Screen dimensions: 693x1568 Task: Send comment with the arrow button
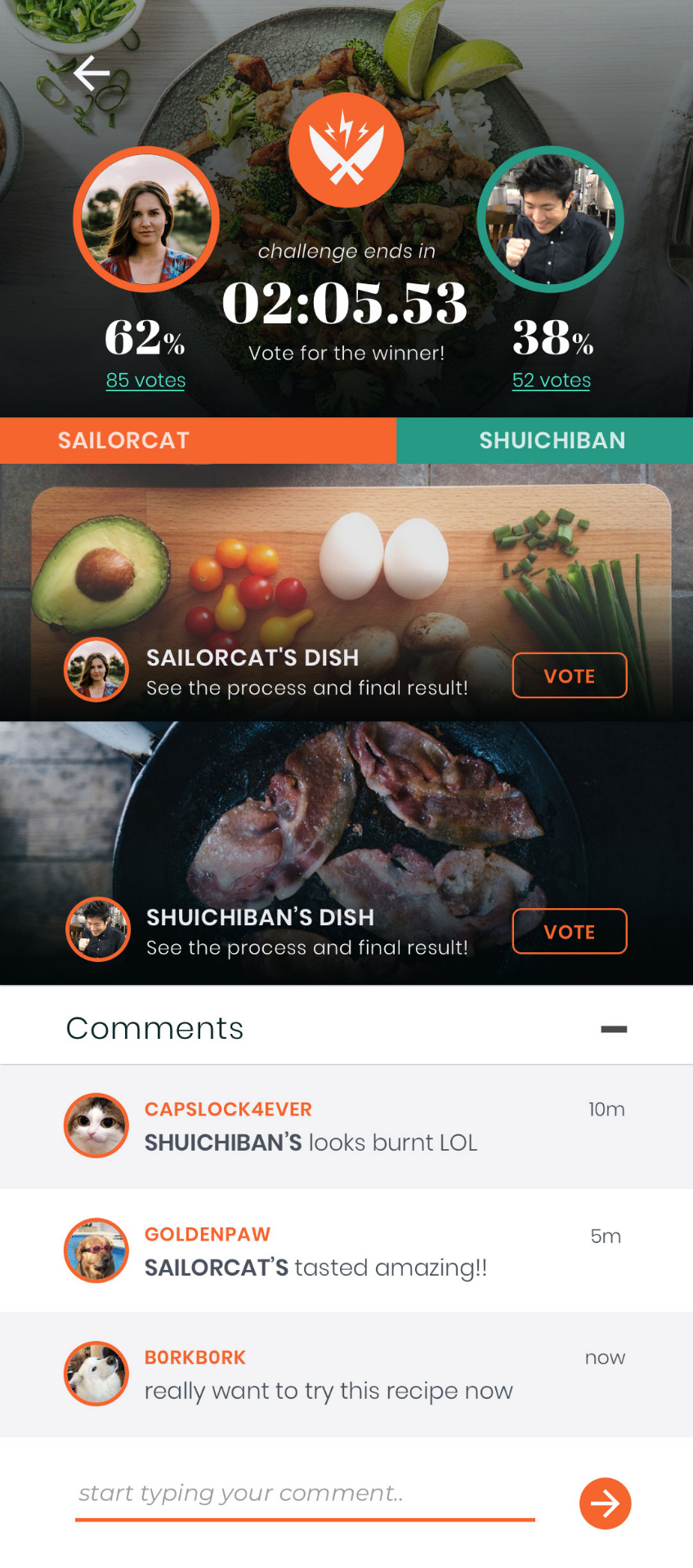point(605,1503)
